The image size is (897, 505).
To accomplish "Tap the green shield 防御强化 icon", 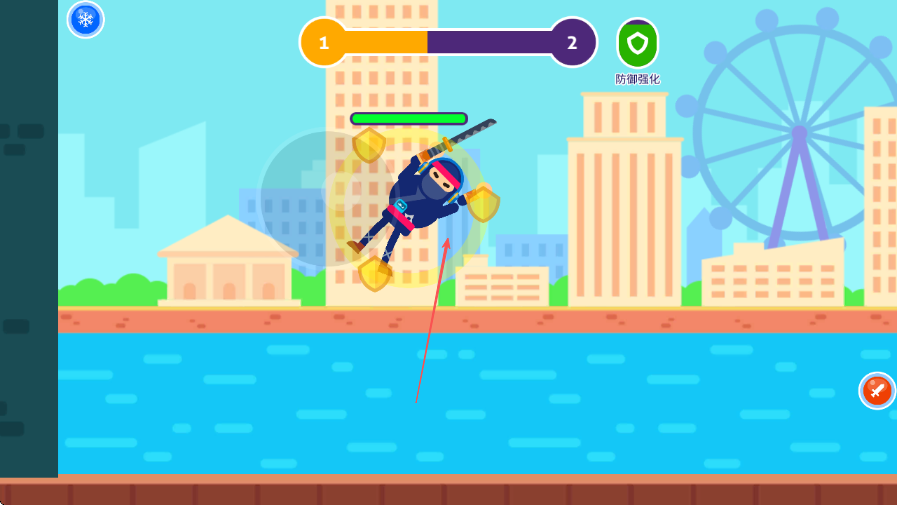I will click(637, 43).
